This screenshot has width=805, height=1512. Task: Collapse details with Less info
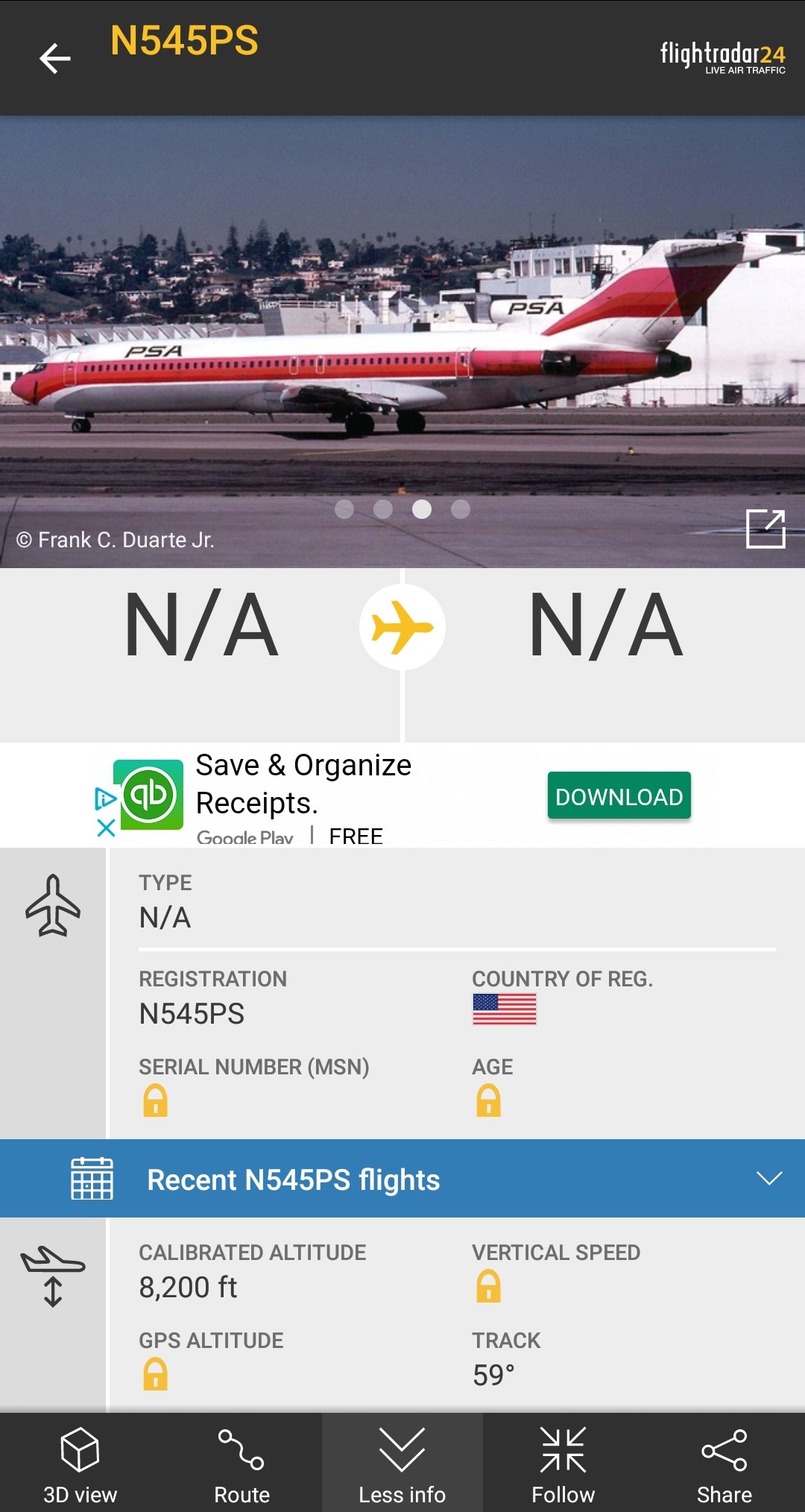(402, 1465)
